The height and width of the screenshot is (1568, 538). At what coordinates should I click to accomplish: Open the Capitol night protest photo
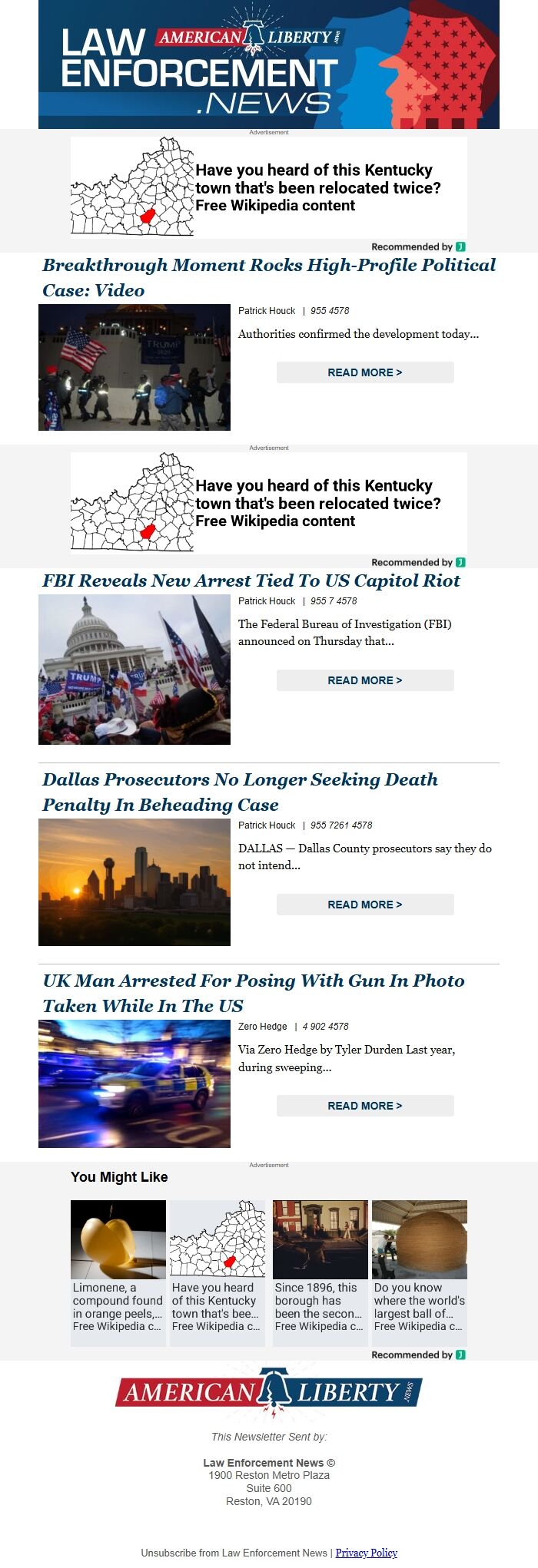pyautogui.click(x=134, y=367)
